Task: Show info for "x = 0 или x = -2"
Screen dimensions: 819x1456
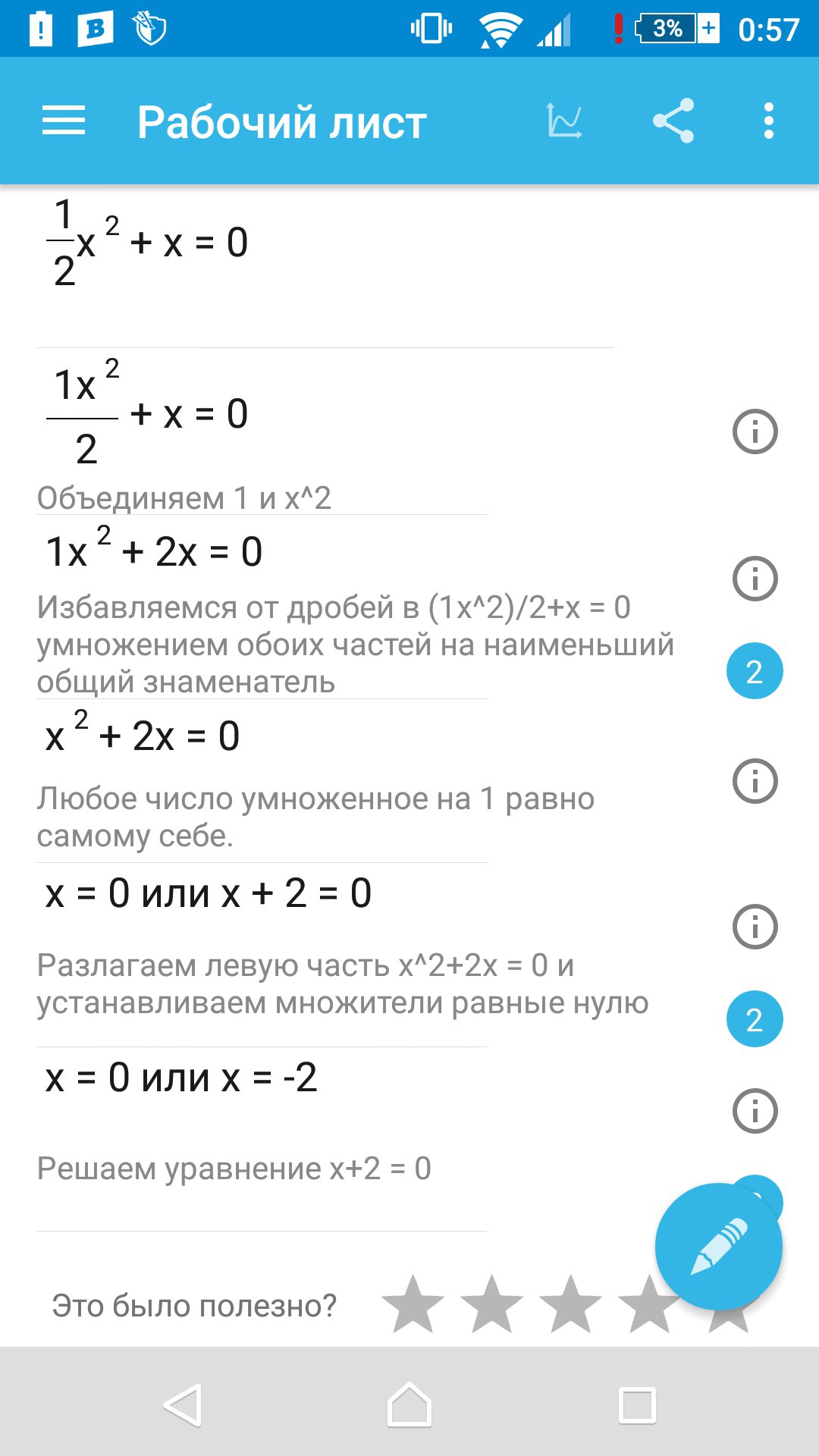Action: point(755,1111)
